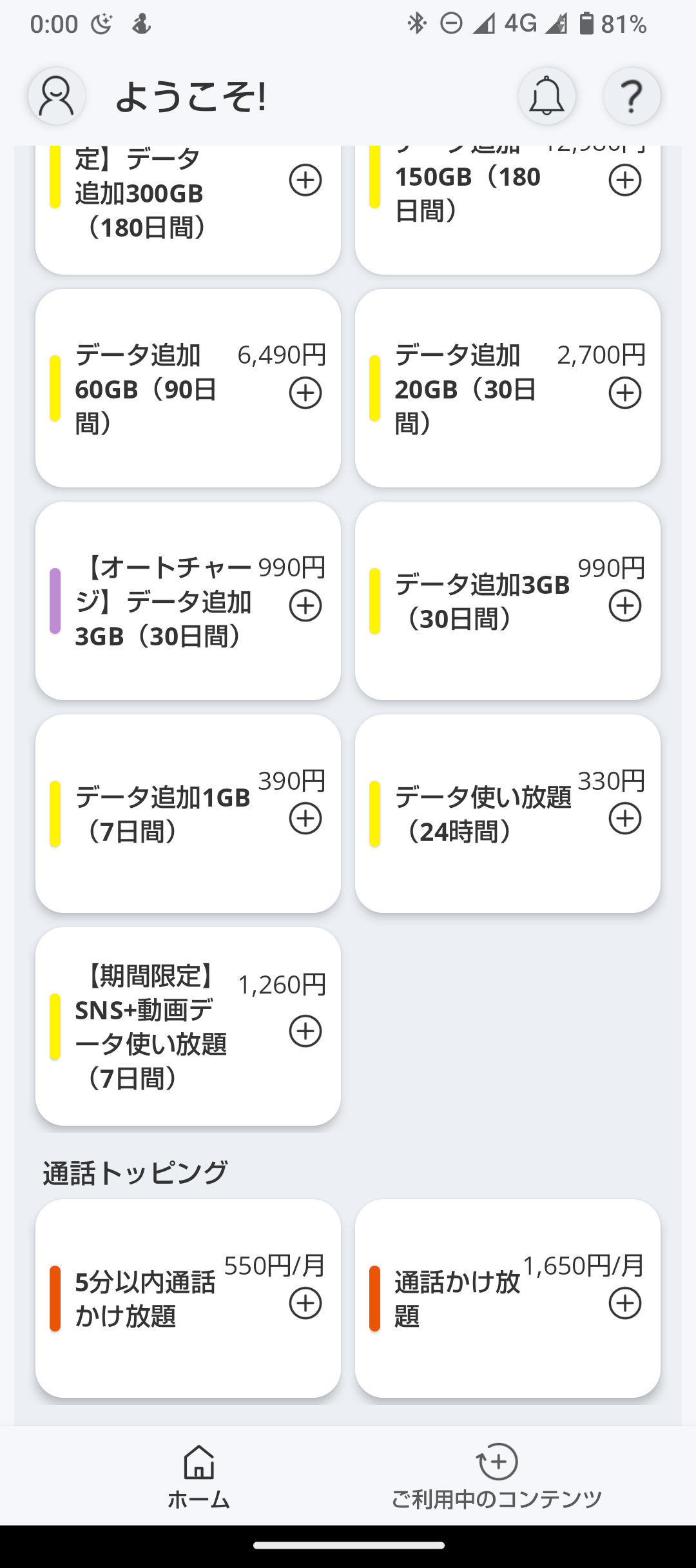Open the help question mark
The image size is (696, 1568).
point(632,97)
